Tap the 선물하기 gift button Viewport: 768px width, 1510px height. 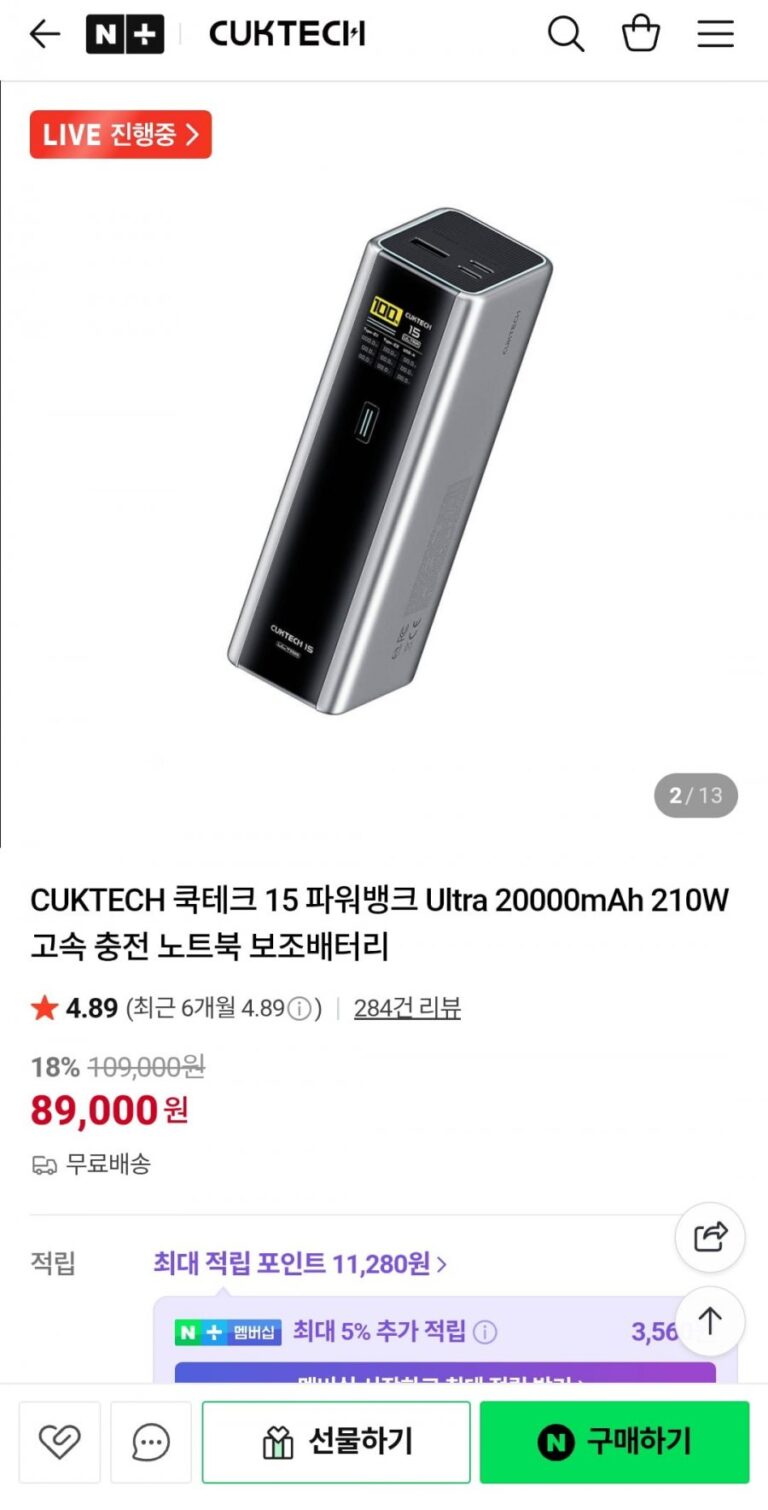[x=336, y=1442]
